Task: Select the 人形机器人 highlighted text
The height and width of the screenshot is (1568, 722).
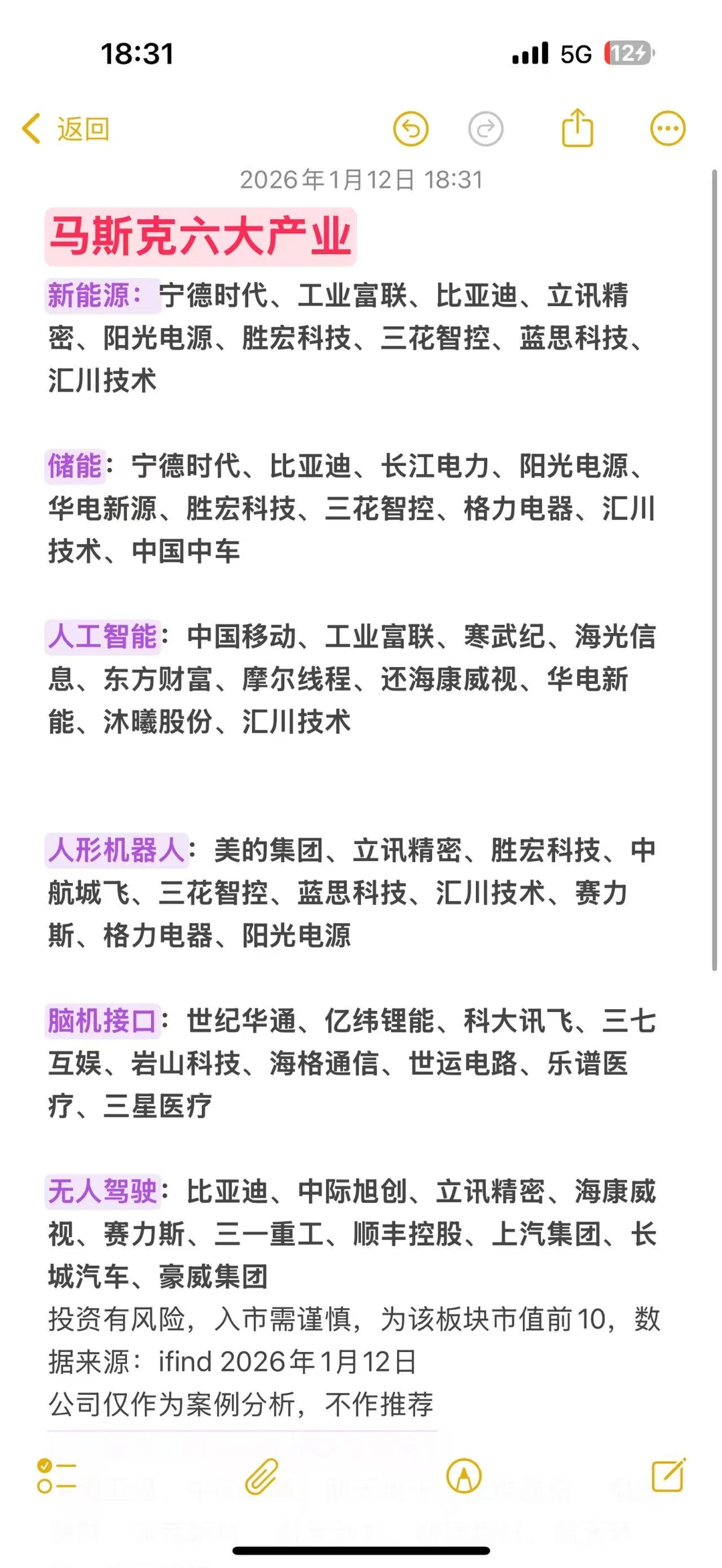Action: tap(115, 850)
